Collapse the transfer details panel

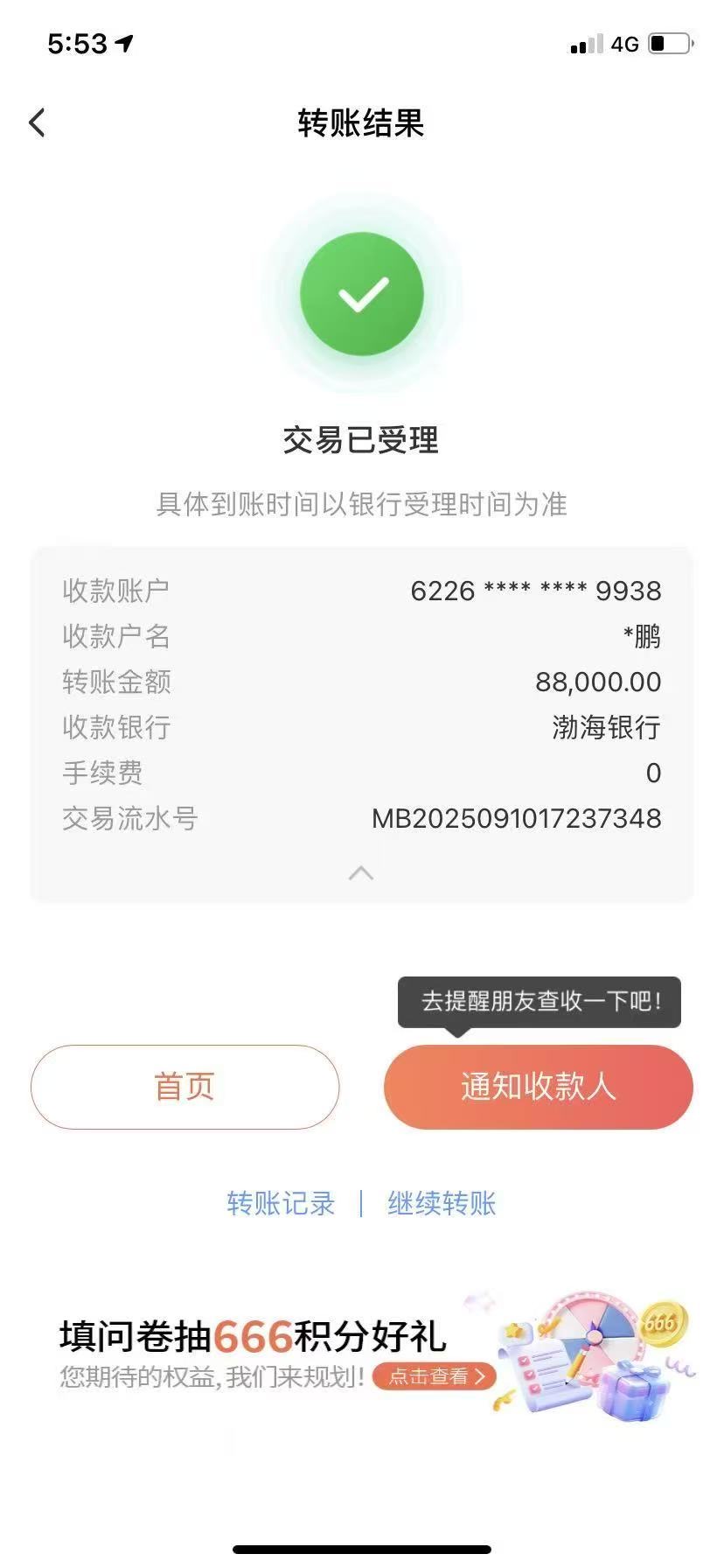click(x=361, y=872)
